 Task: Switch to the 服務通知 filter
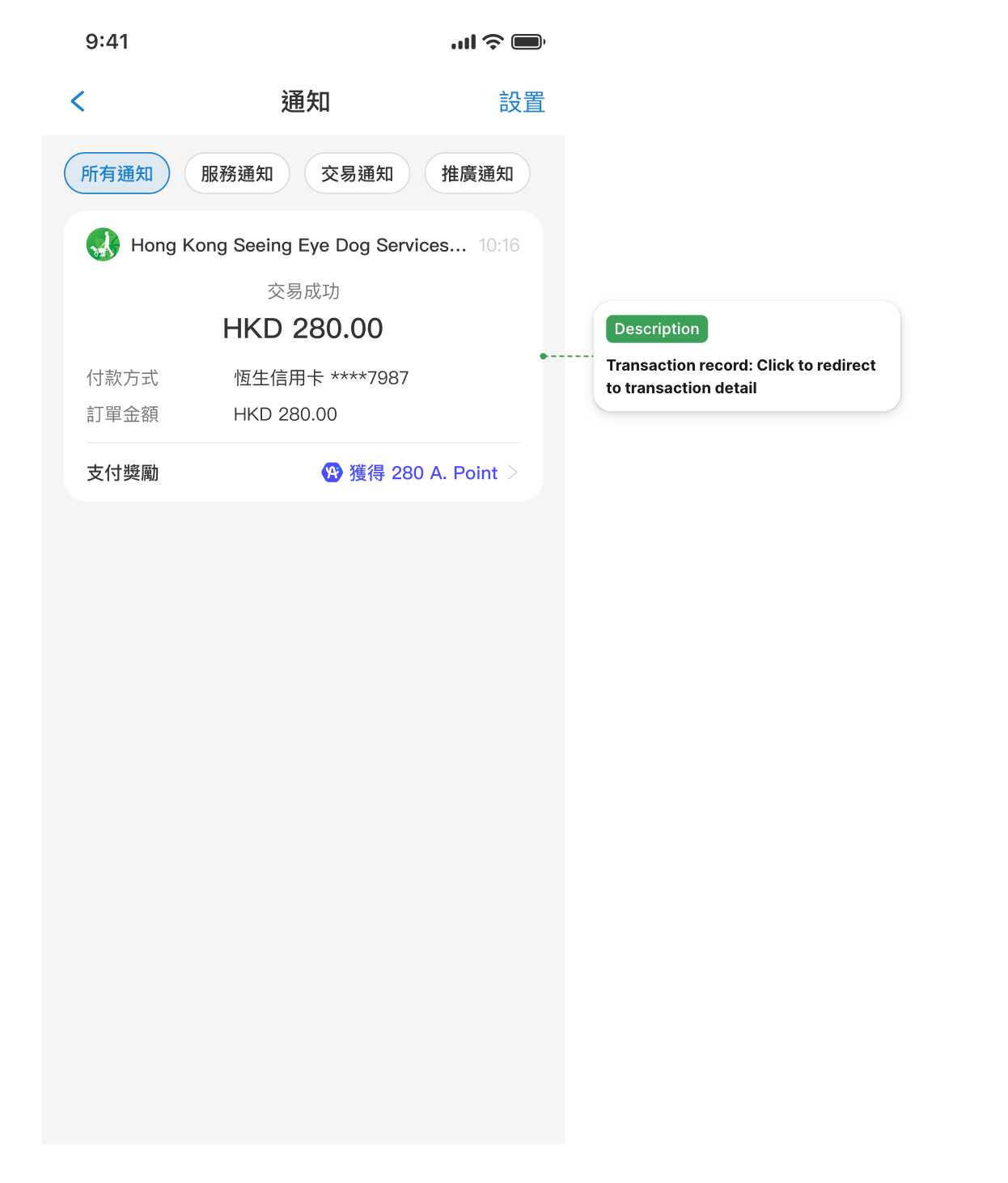coord(237,174)
